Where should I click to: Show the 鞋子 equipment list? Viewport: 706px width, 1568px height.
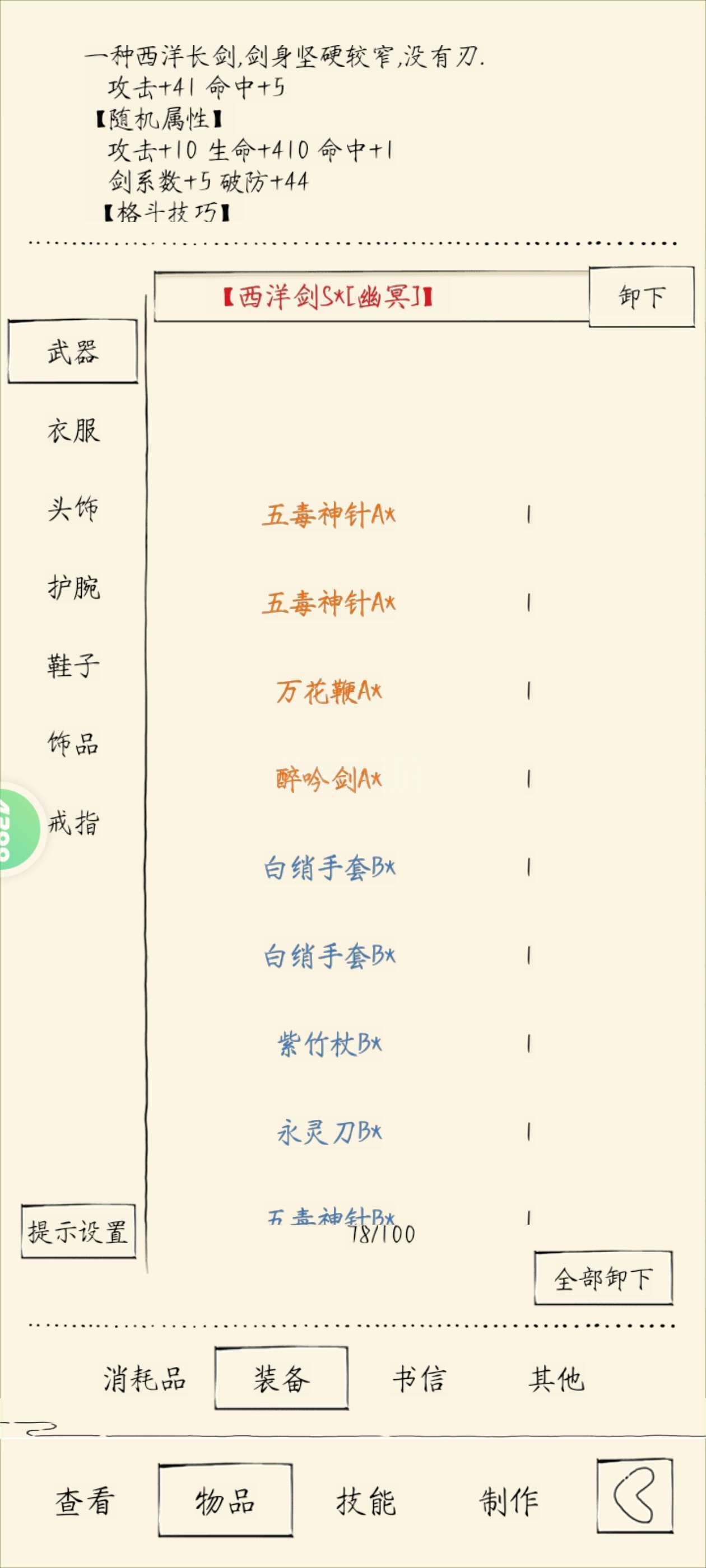(73, 665)
